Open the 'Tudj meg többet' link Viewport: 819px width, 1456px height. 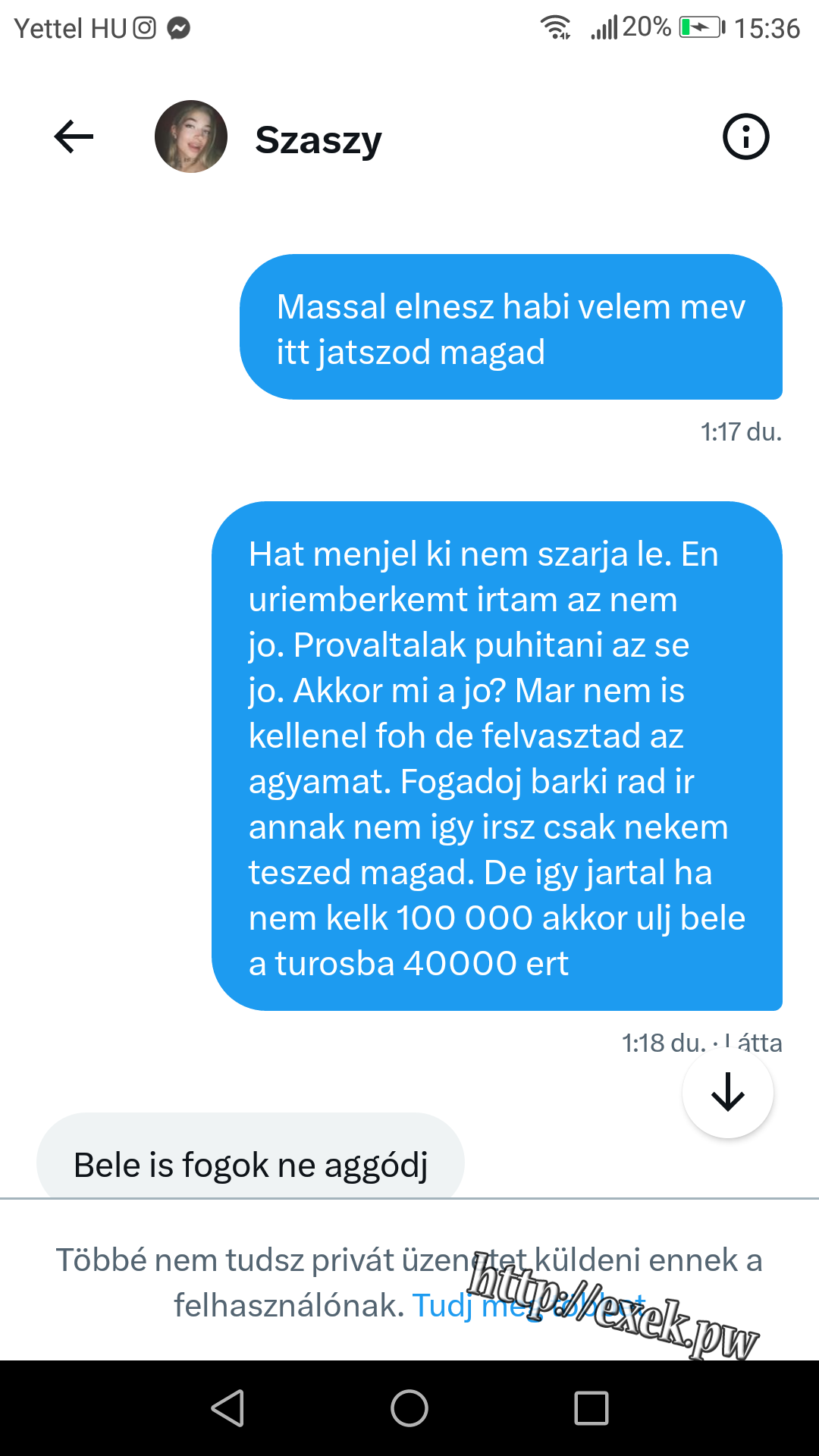pos(529,1305)
